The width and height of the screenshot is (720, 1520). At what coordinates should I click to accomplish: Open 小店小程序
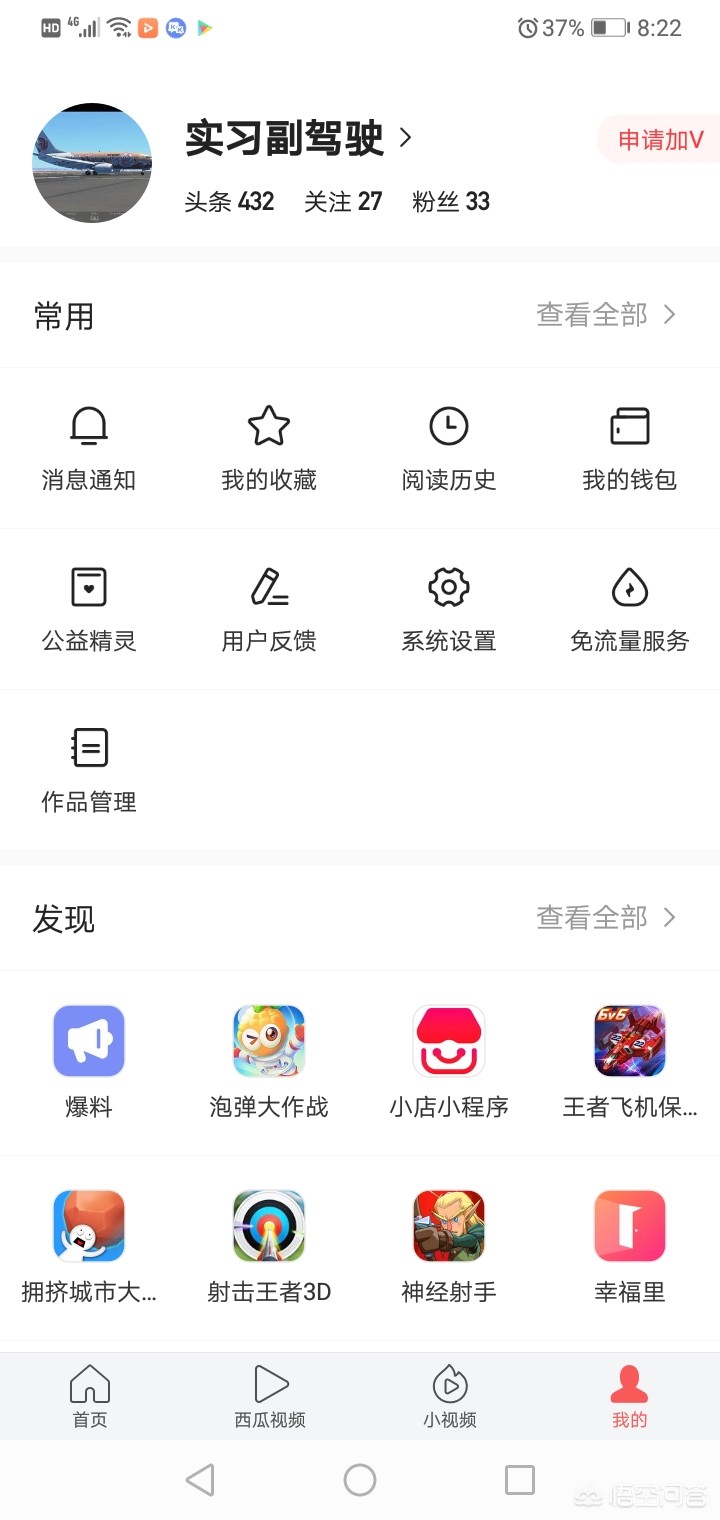pyautogui.click(x=449, y=1061)
